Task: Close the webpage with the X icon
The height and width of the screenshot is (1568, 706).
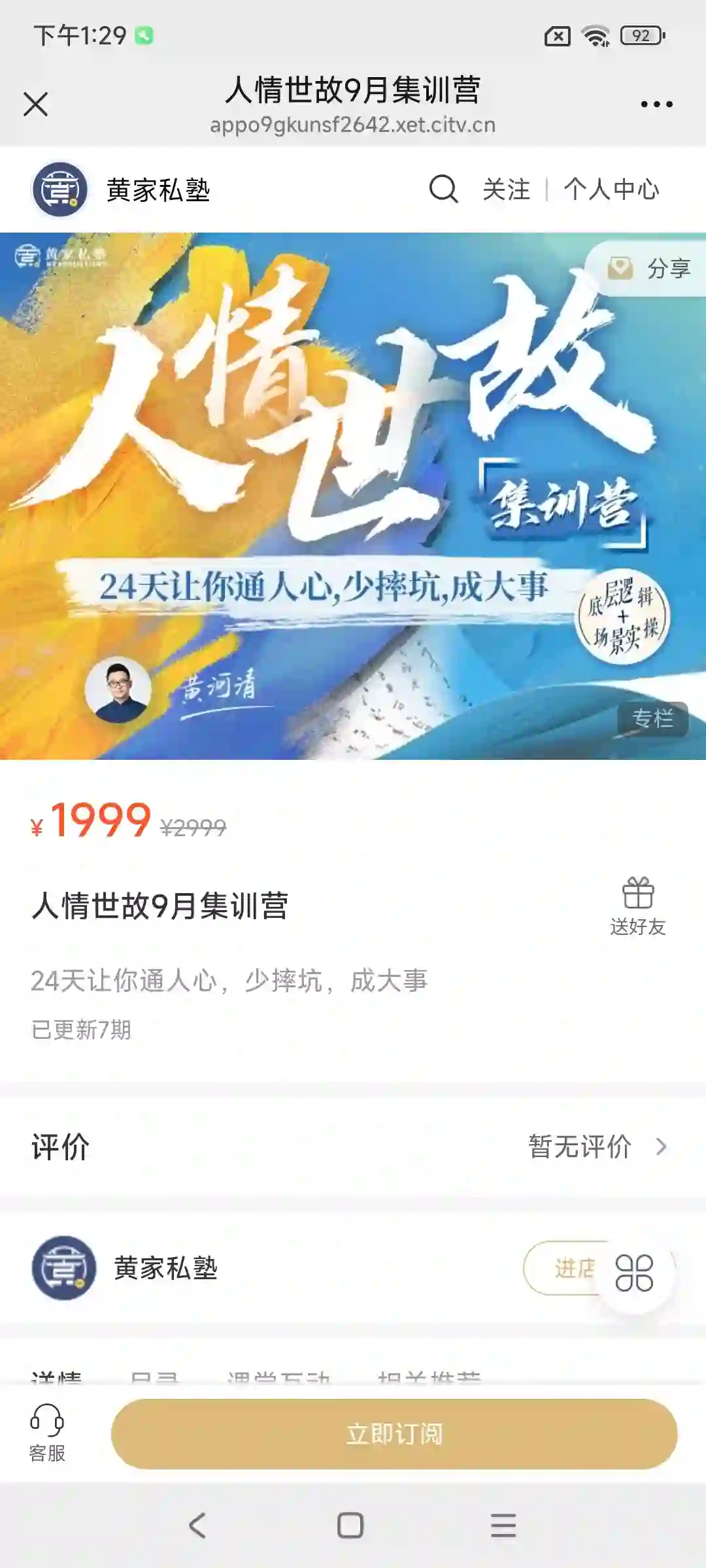Action: [x=35, y=104]
